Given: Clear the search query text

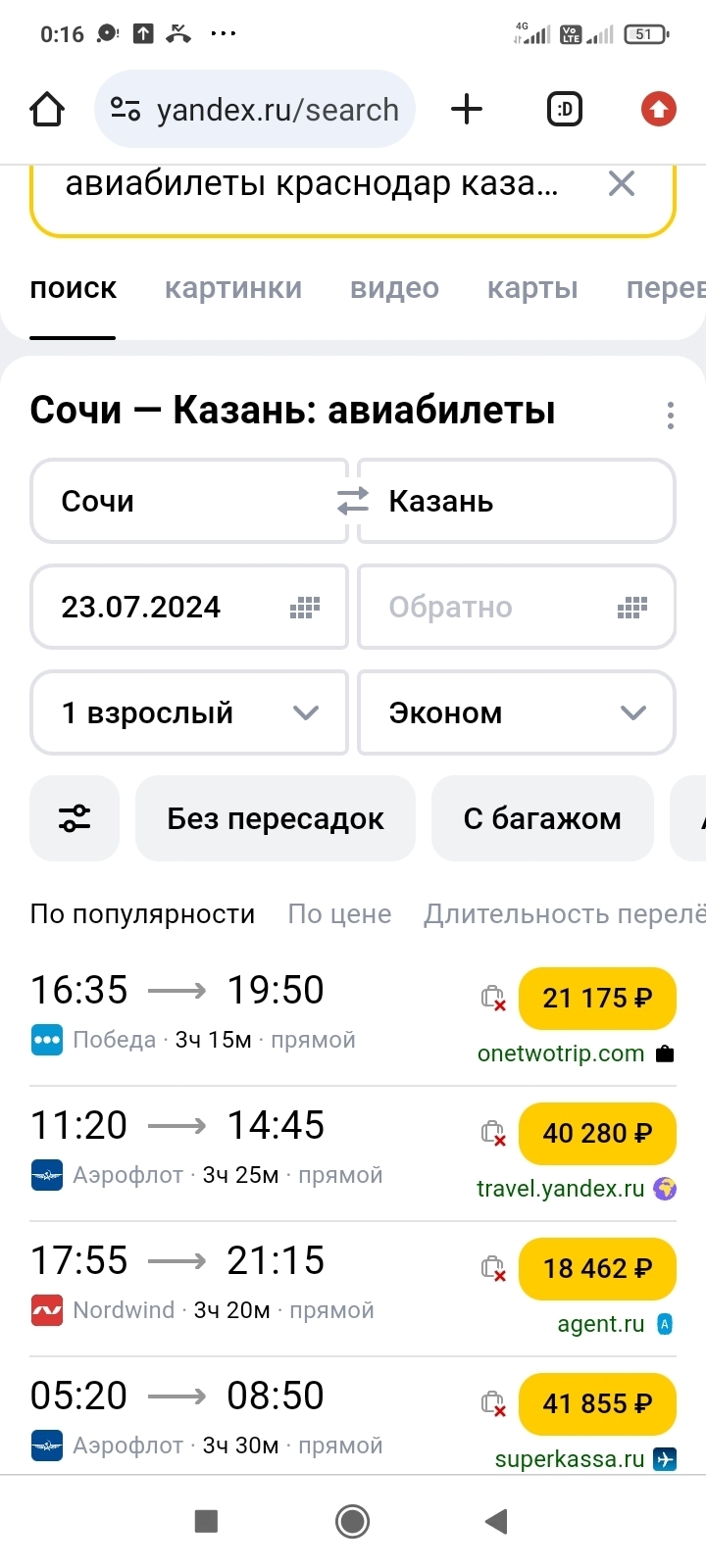Looking at the screenshot, I should (622, 183).
